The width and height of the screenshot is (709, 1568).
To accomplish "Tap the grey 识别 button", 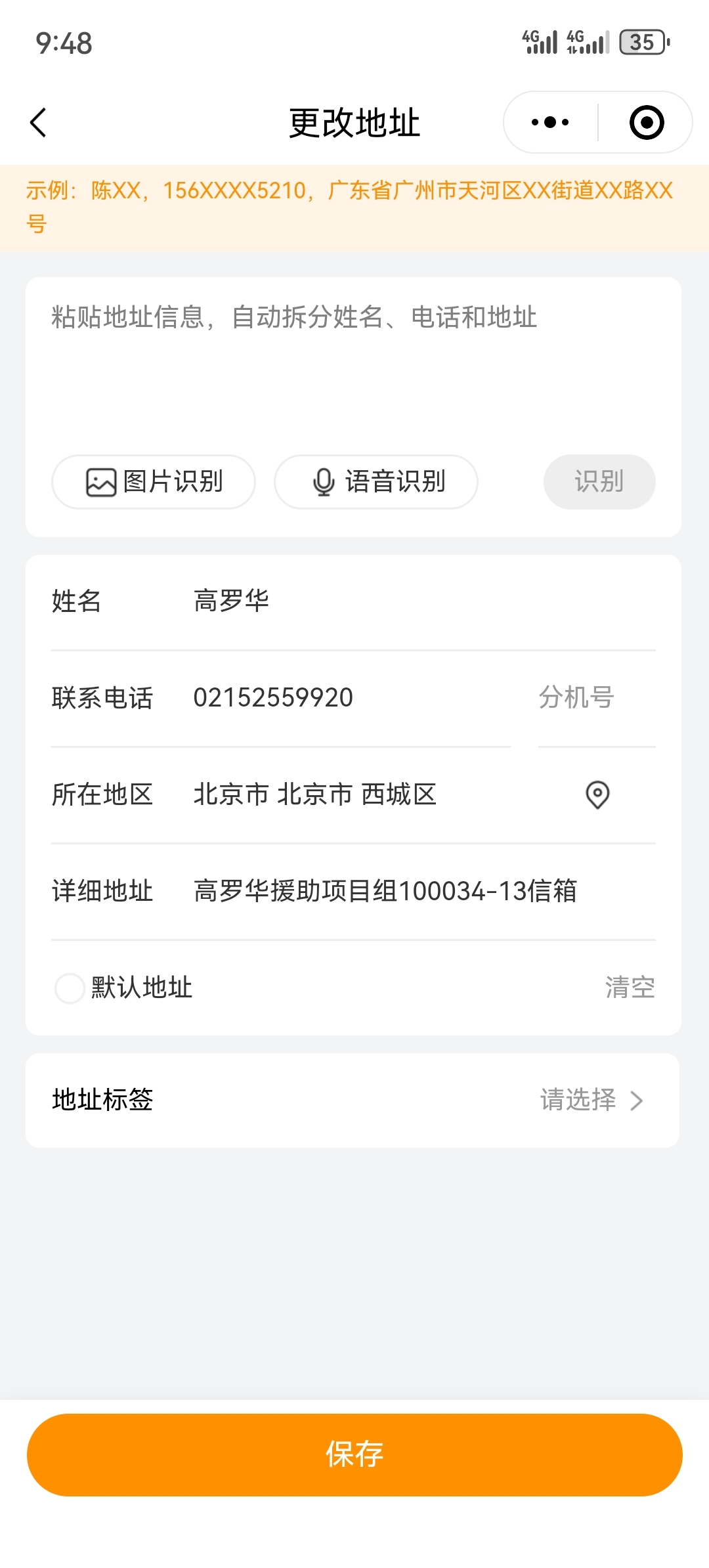I will pyautogui.click(x=599, y=482).
